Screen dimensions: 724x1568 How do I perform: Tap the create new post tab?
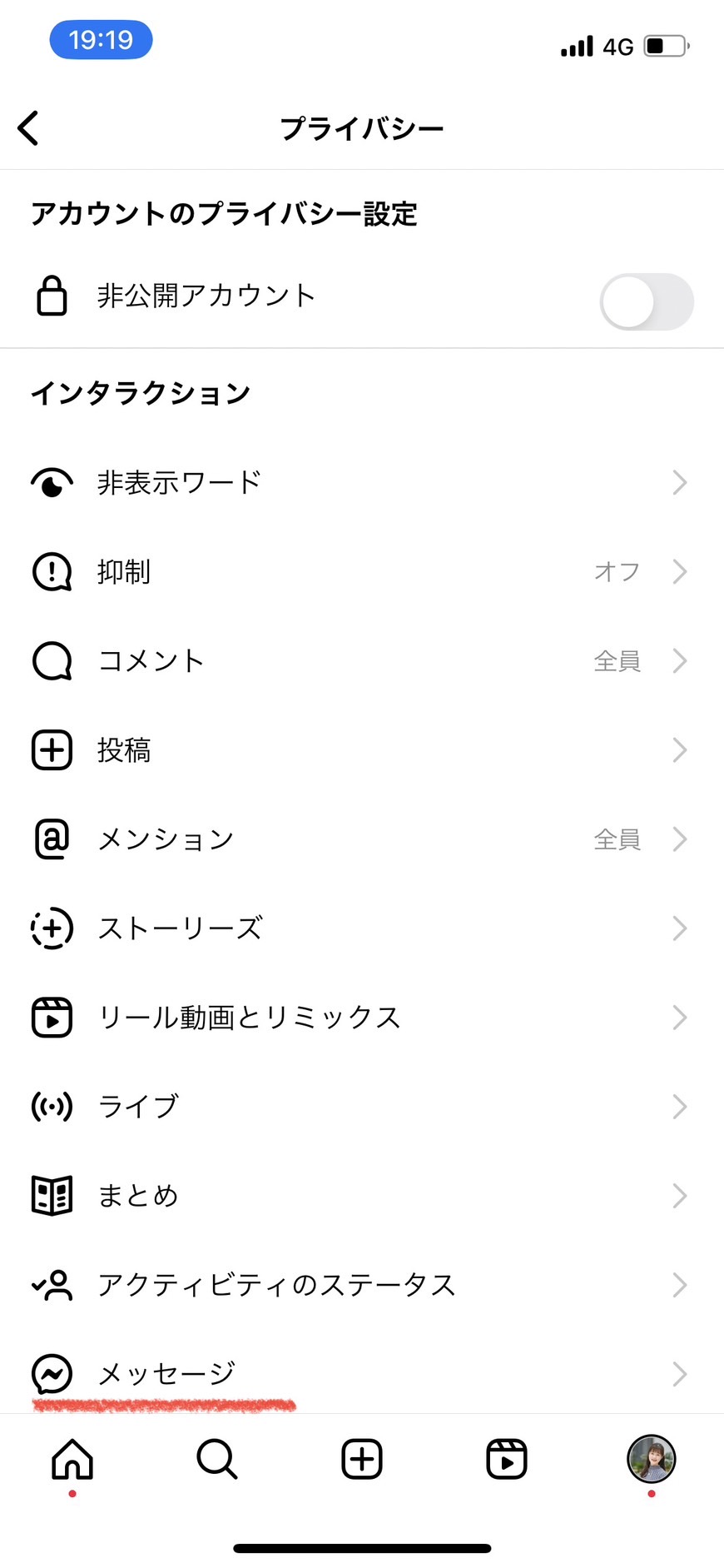coord(362,1460)
